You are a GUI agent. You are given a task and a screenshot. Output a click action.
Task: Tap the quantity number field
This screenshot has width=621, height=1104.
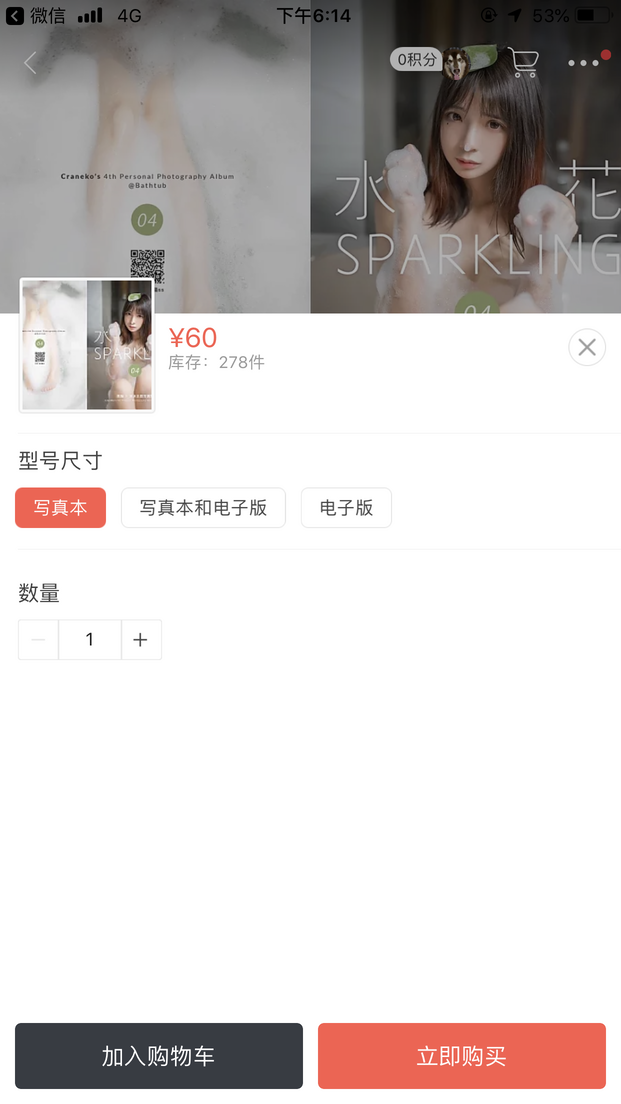coord(90,640)
